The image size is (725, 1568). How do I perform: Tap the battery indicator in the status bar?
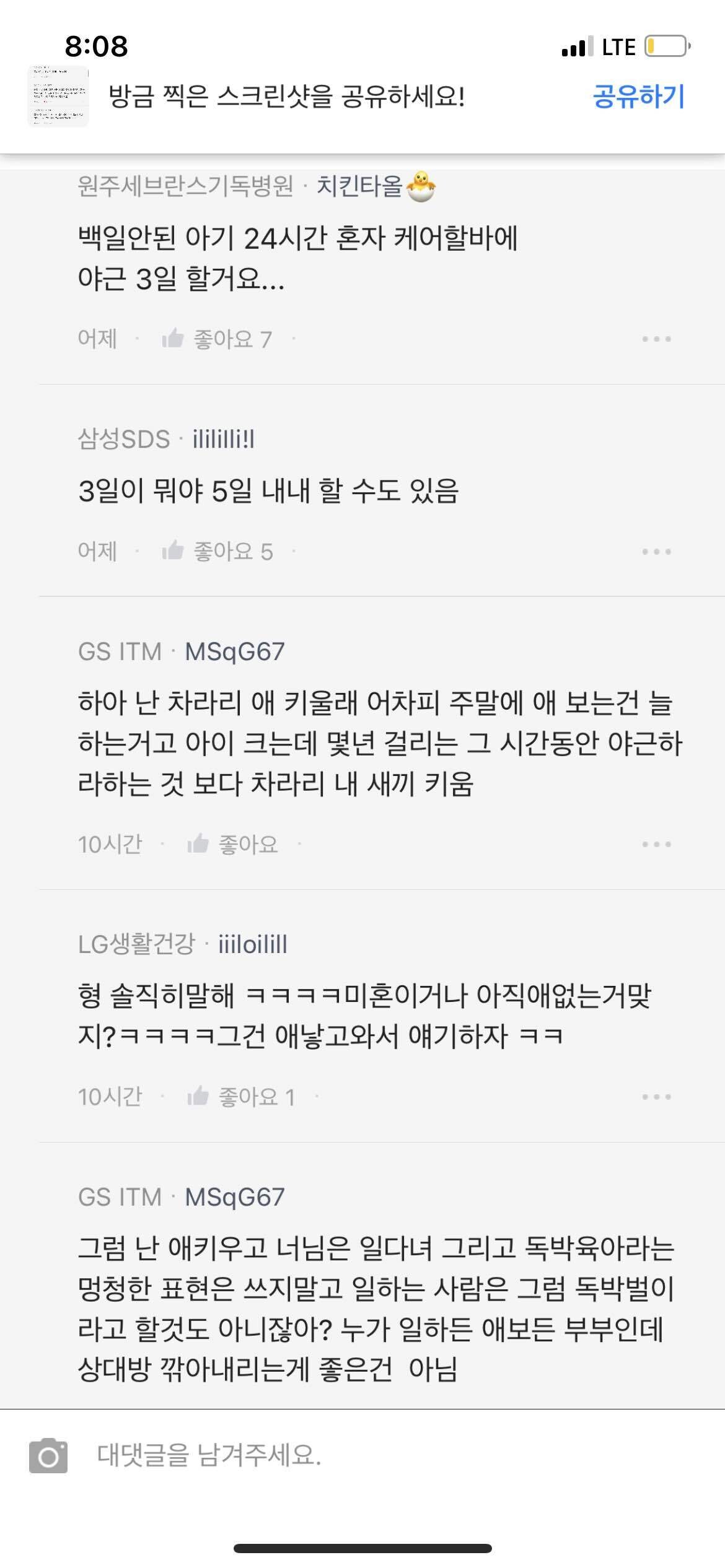(x=666, y=46)
